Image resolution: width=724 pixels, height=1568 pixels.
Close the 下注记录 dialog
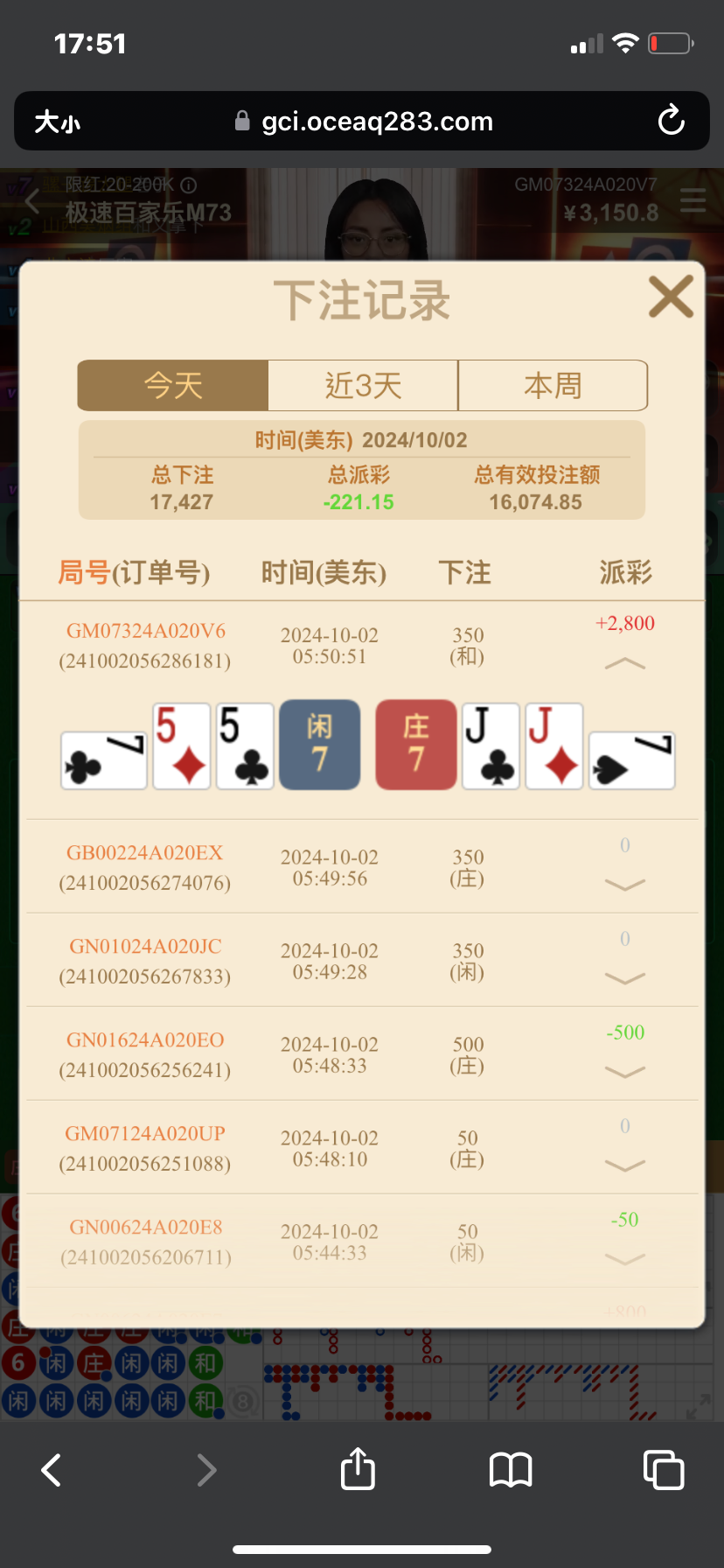point(671,297)
